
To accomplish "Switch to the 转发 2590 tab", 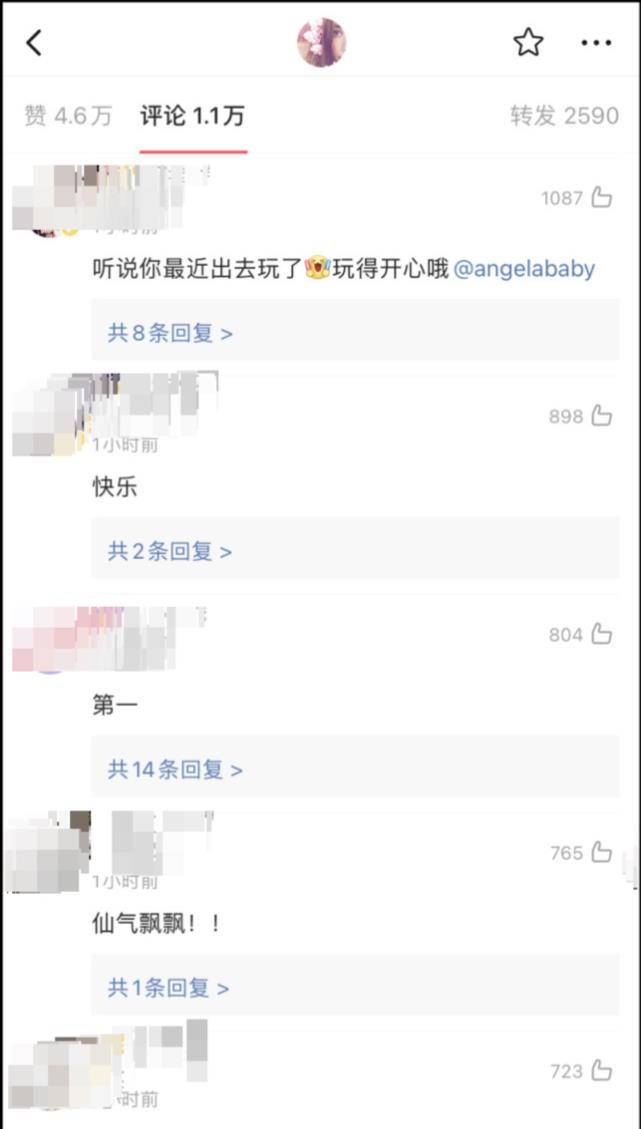I will pos(564,116).
